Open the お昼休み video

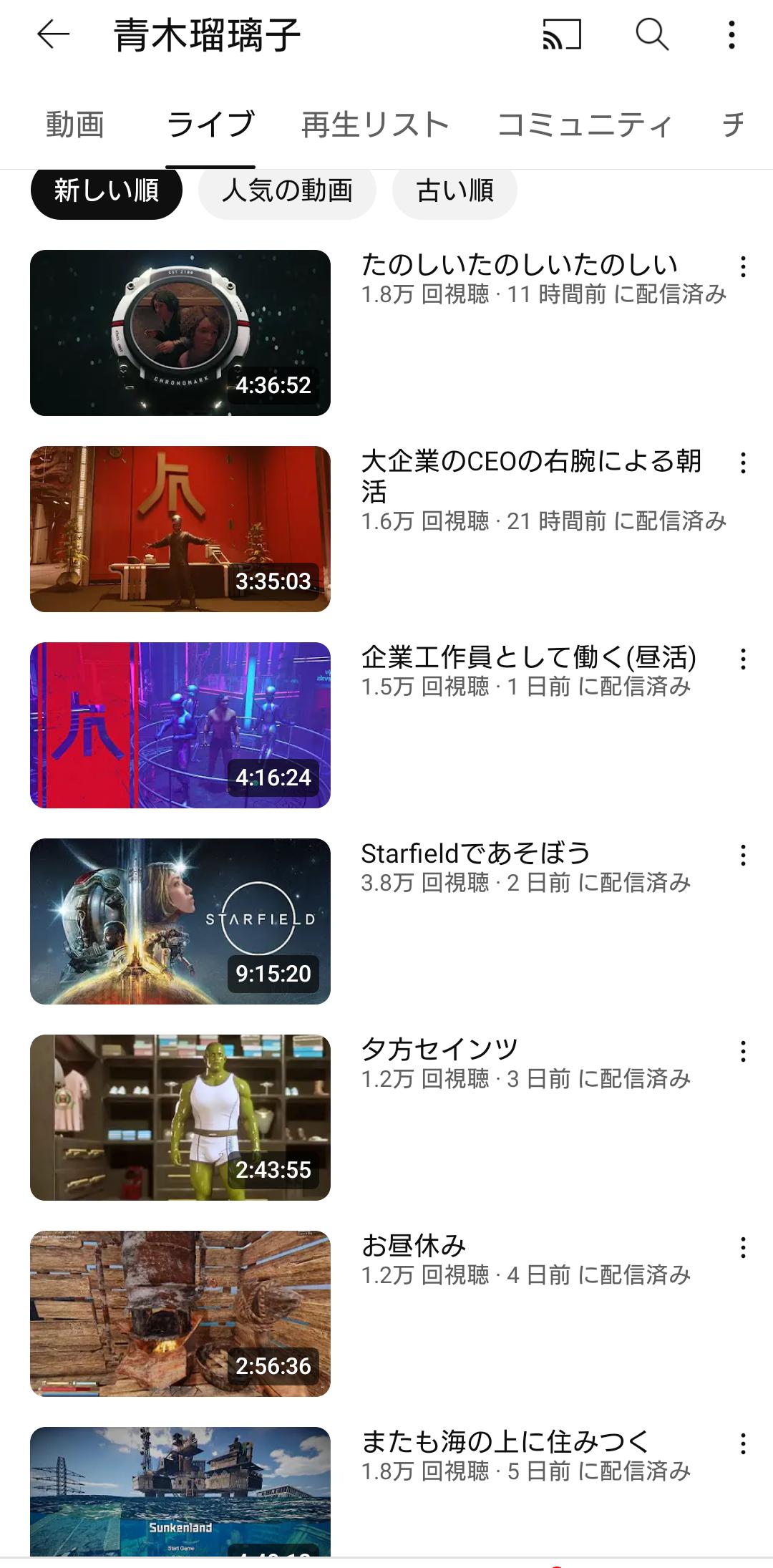pos(180,1314)
